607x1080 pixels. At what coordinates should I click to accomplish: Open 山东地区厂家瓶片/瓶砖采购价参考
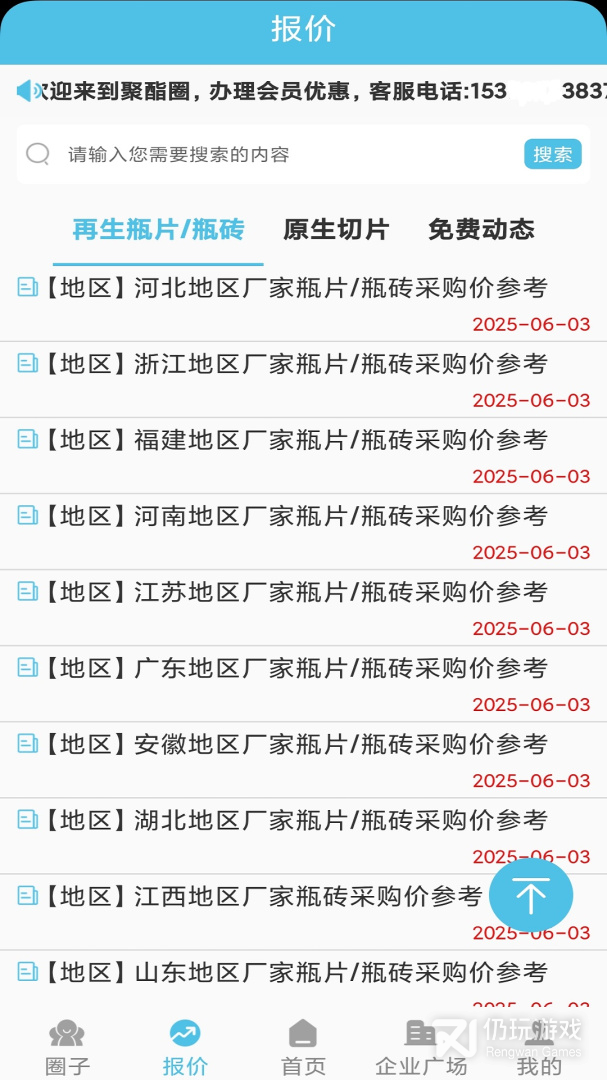tap(295, 973)
